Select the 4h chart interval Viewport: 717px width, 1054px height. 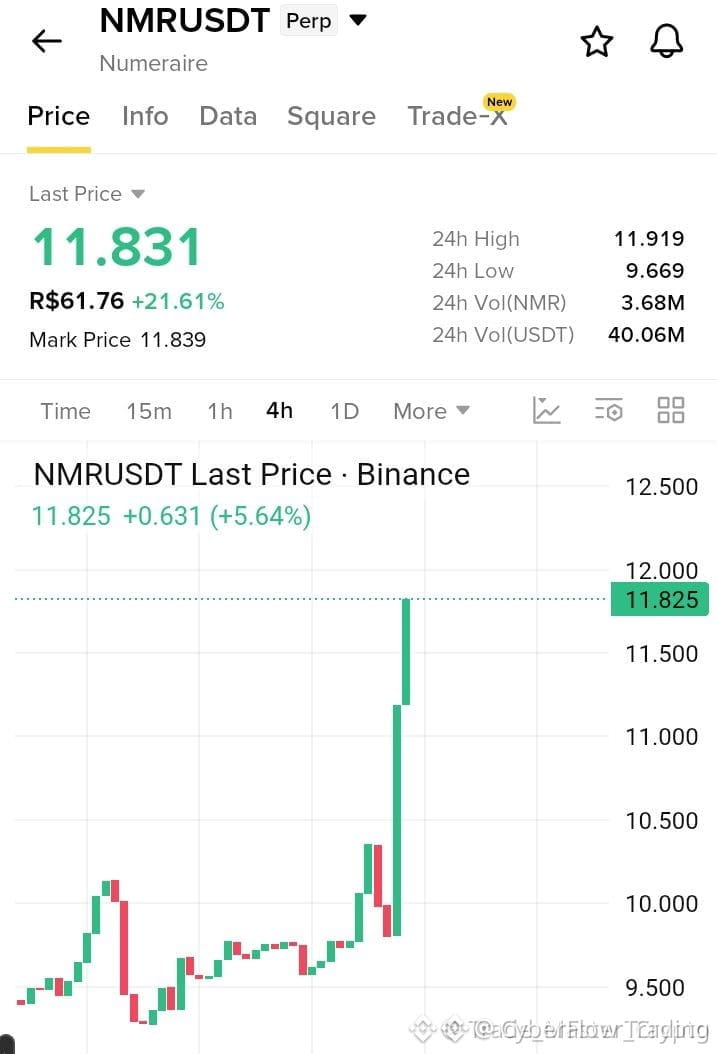(x=280, y=410)
